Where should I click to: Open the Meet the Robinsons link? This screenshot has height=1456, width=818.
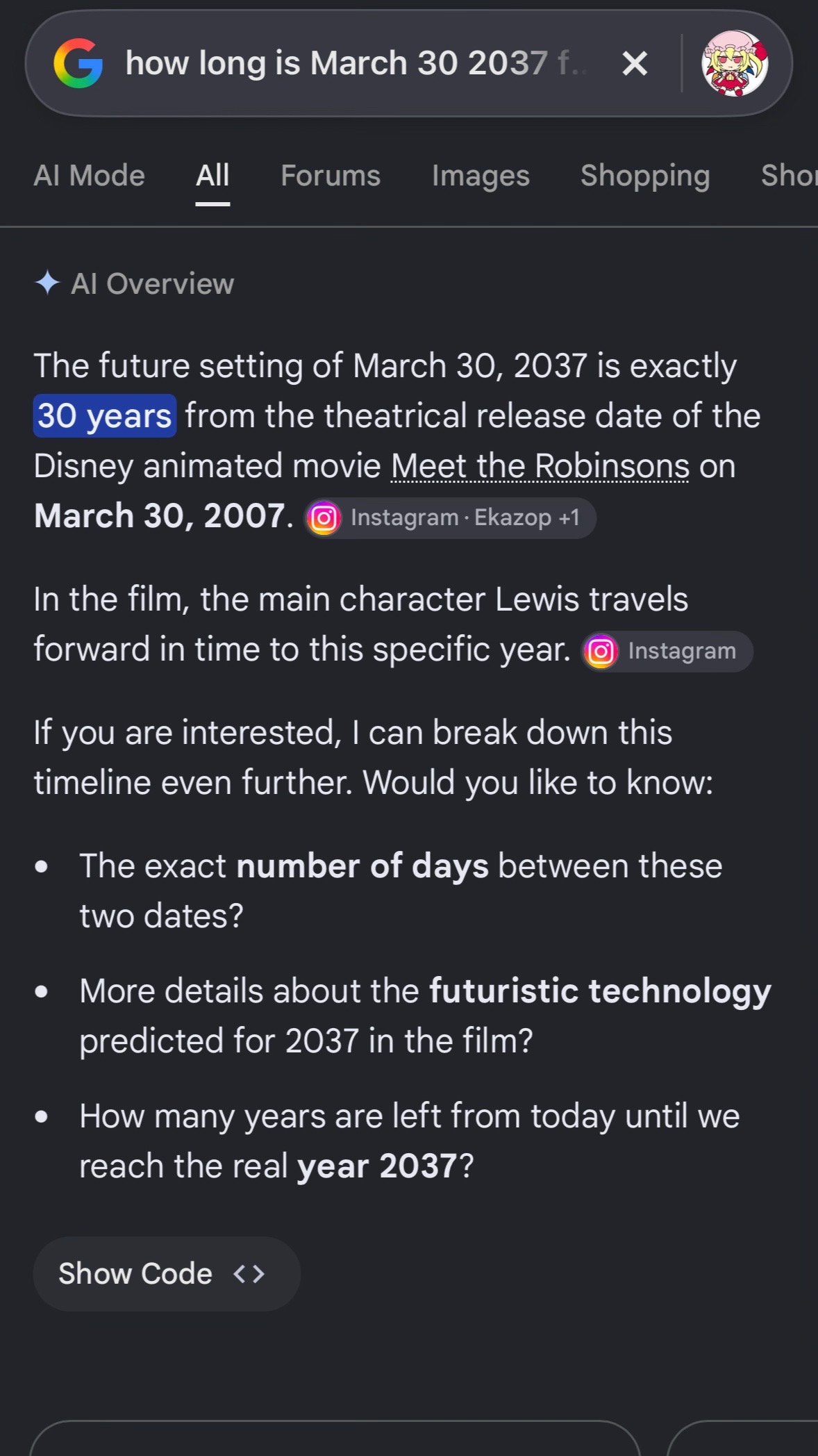point(540,465)
